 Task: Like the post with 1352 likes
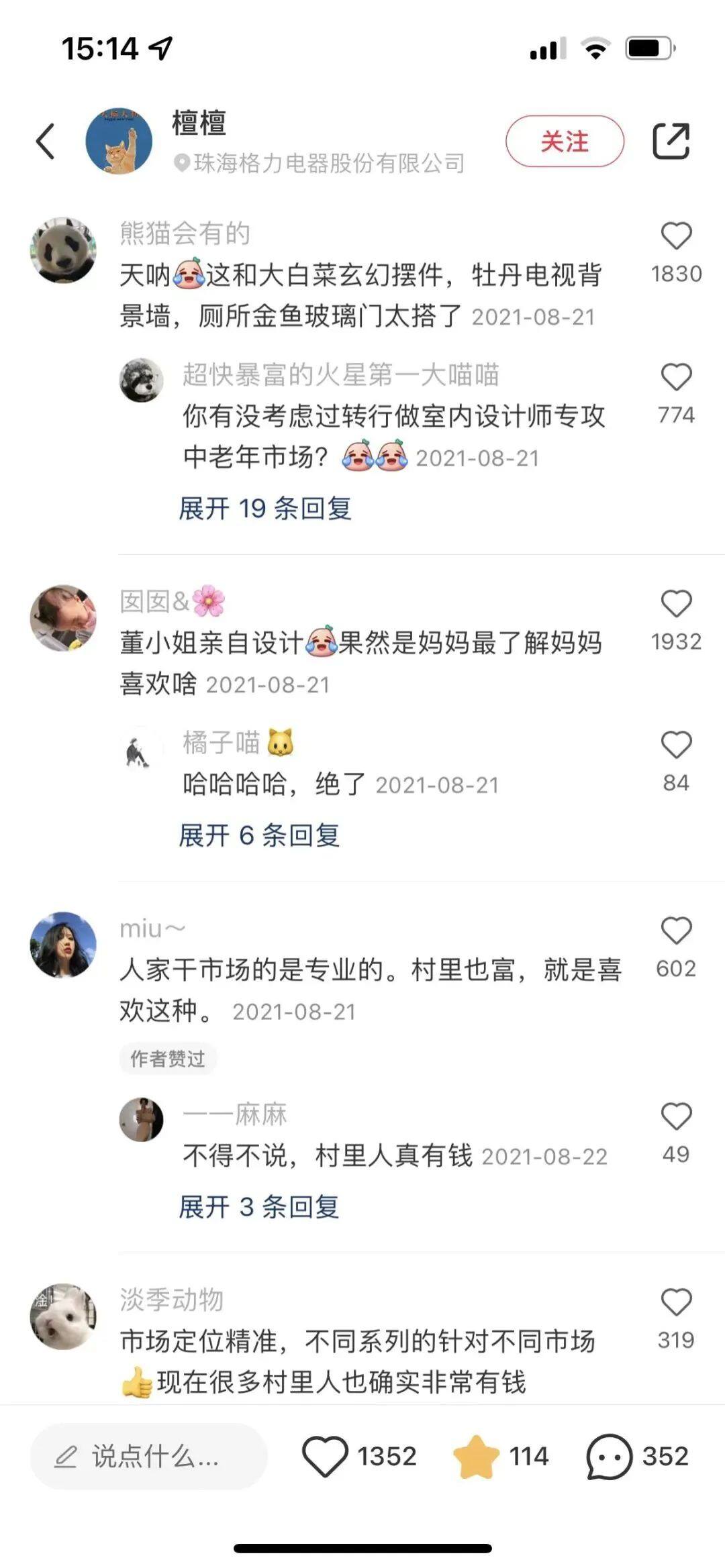(325, 1457)
